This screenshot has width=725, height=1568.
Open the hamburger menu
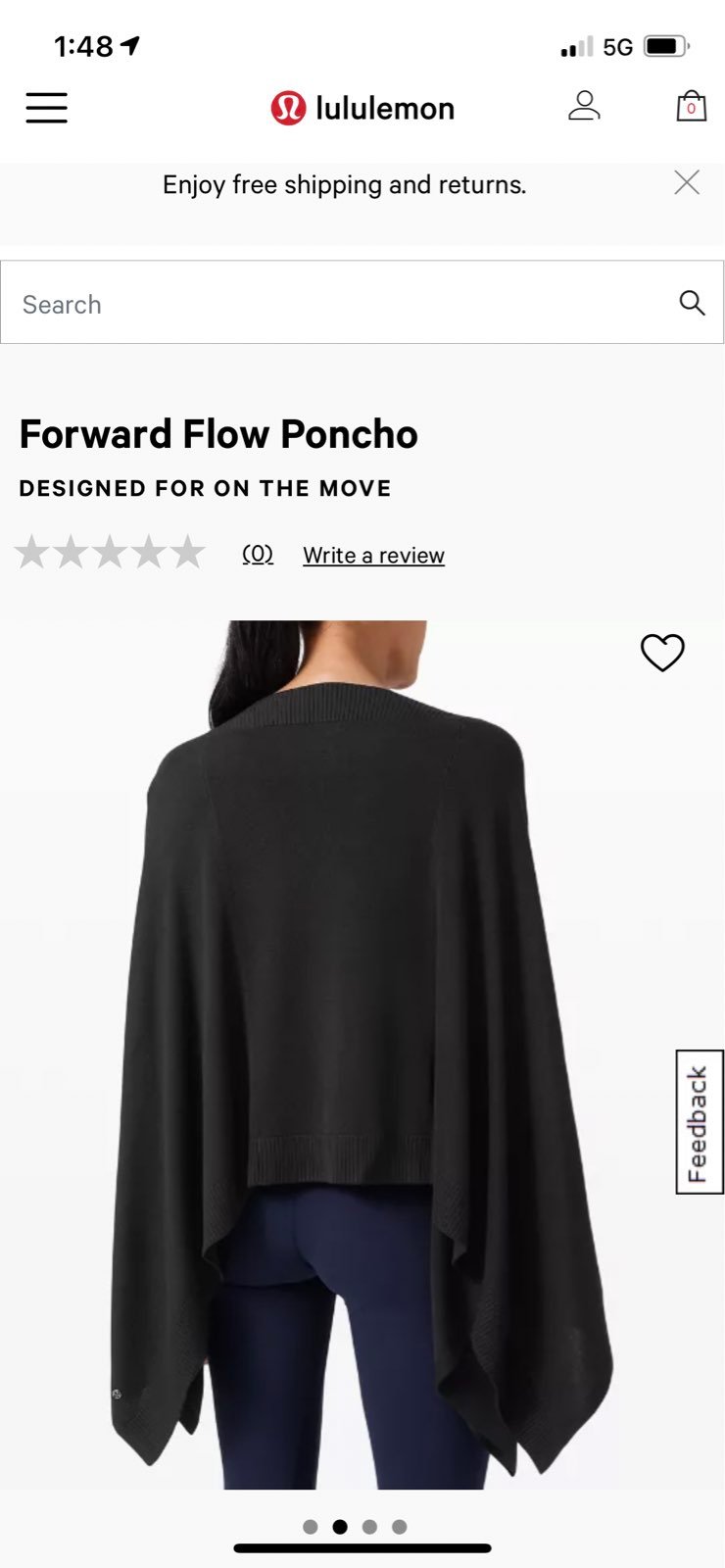coord(46,108)
